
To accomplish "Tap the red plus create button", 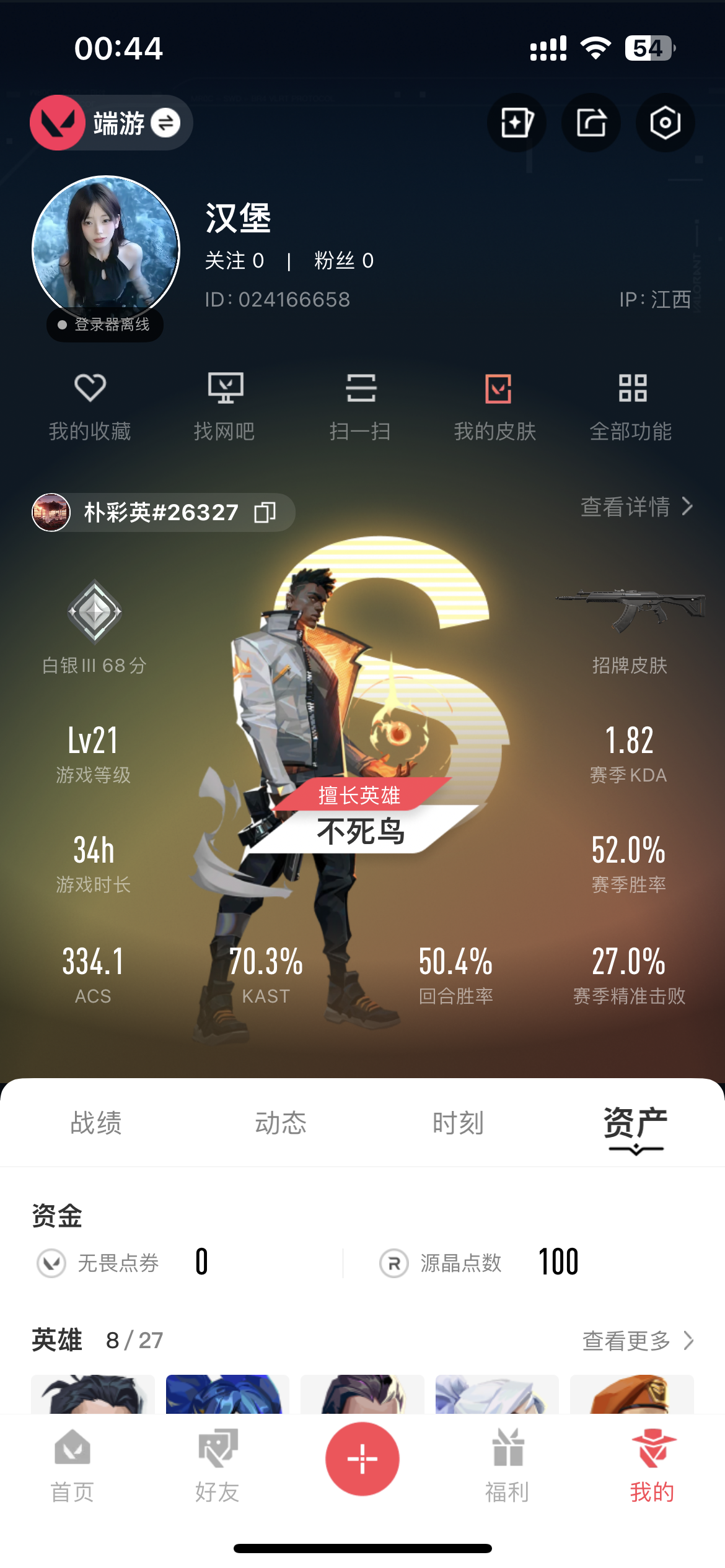I will pyautogui.click(x=362, y=1458).
